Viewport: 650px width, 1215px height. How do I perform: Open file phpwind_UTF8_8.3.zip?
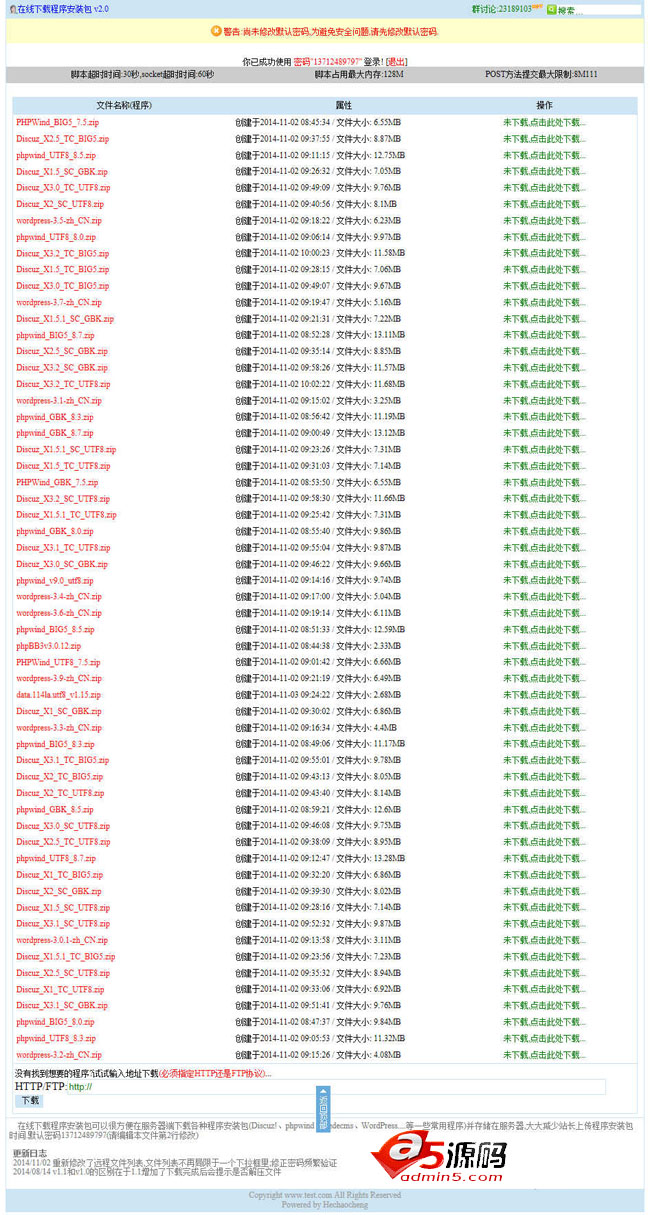click(x=56, y=1038)
